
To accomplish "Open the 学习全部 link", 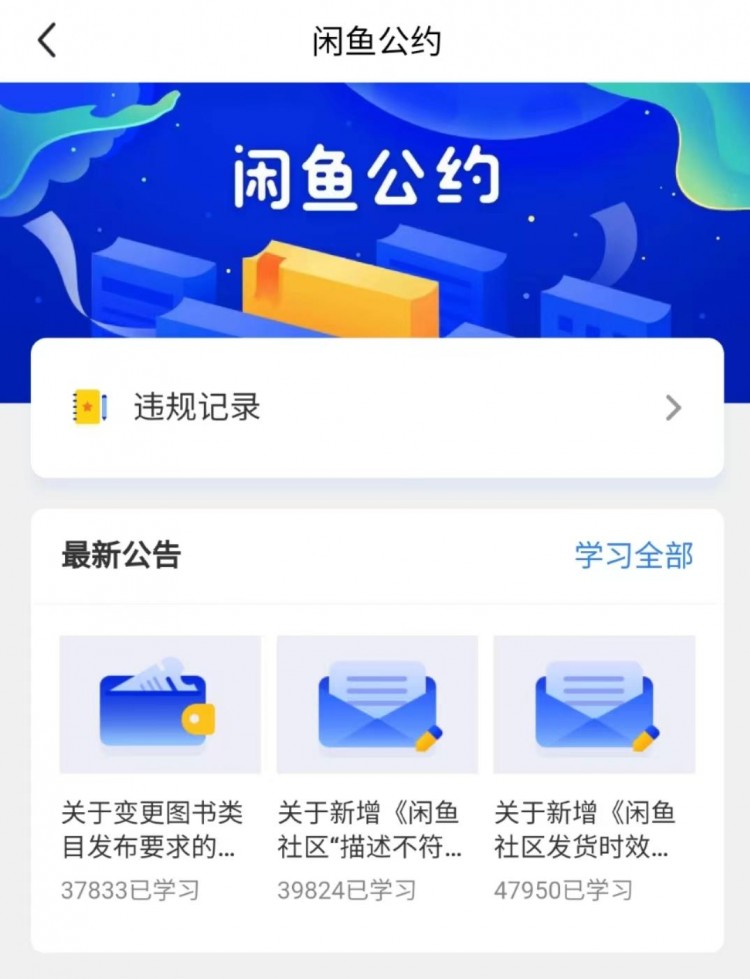I will click(636, 557).
